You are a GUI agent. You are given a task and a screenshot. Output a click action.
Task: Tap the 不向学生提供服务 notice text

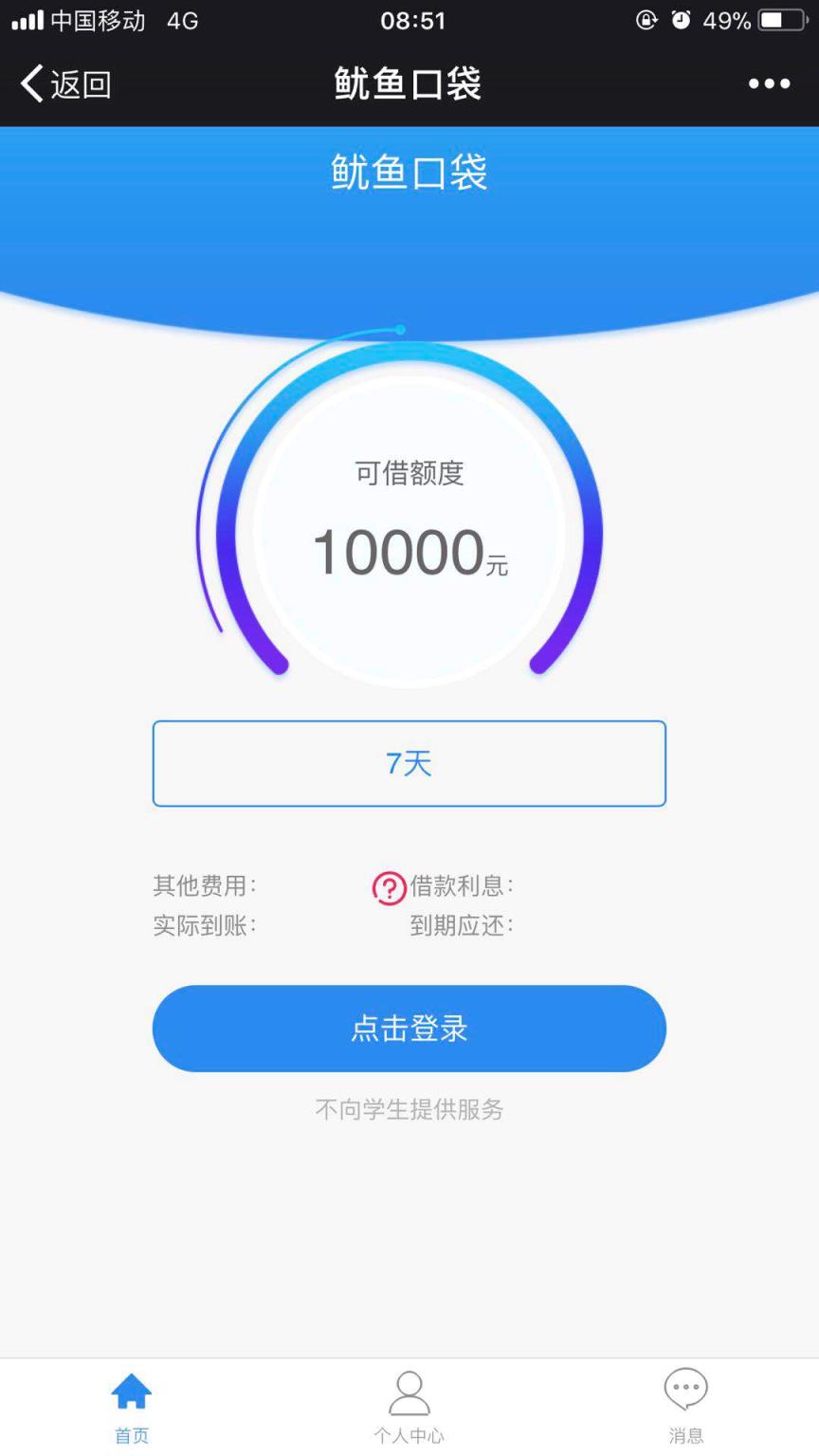tap(409, 1110)
